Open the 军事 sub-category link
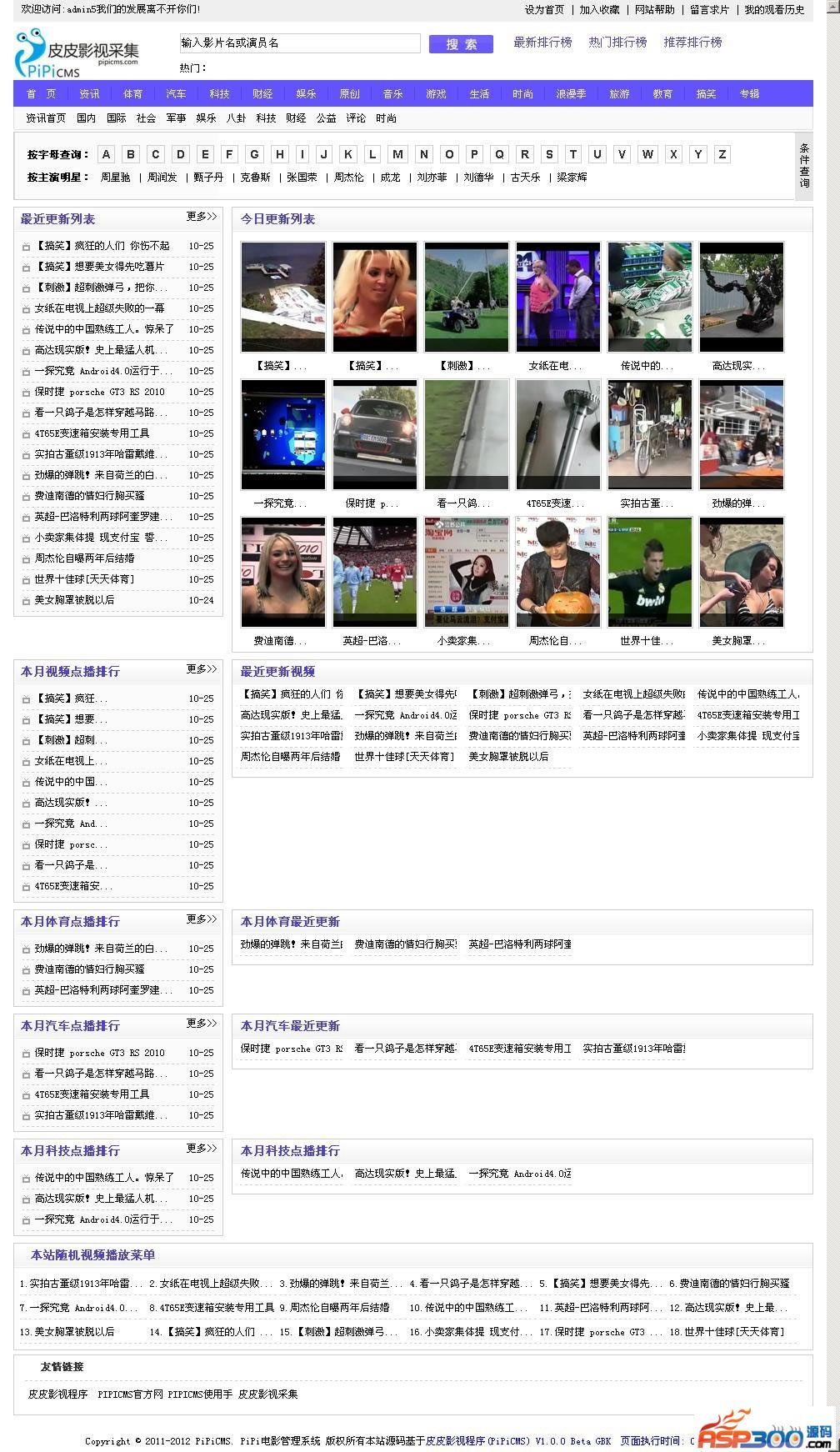Image resolution: width=840 pixels, height=1452 pixels. pyautogui.click(x=176, y=118)
